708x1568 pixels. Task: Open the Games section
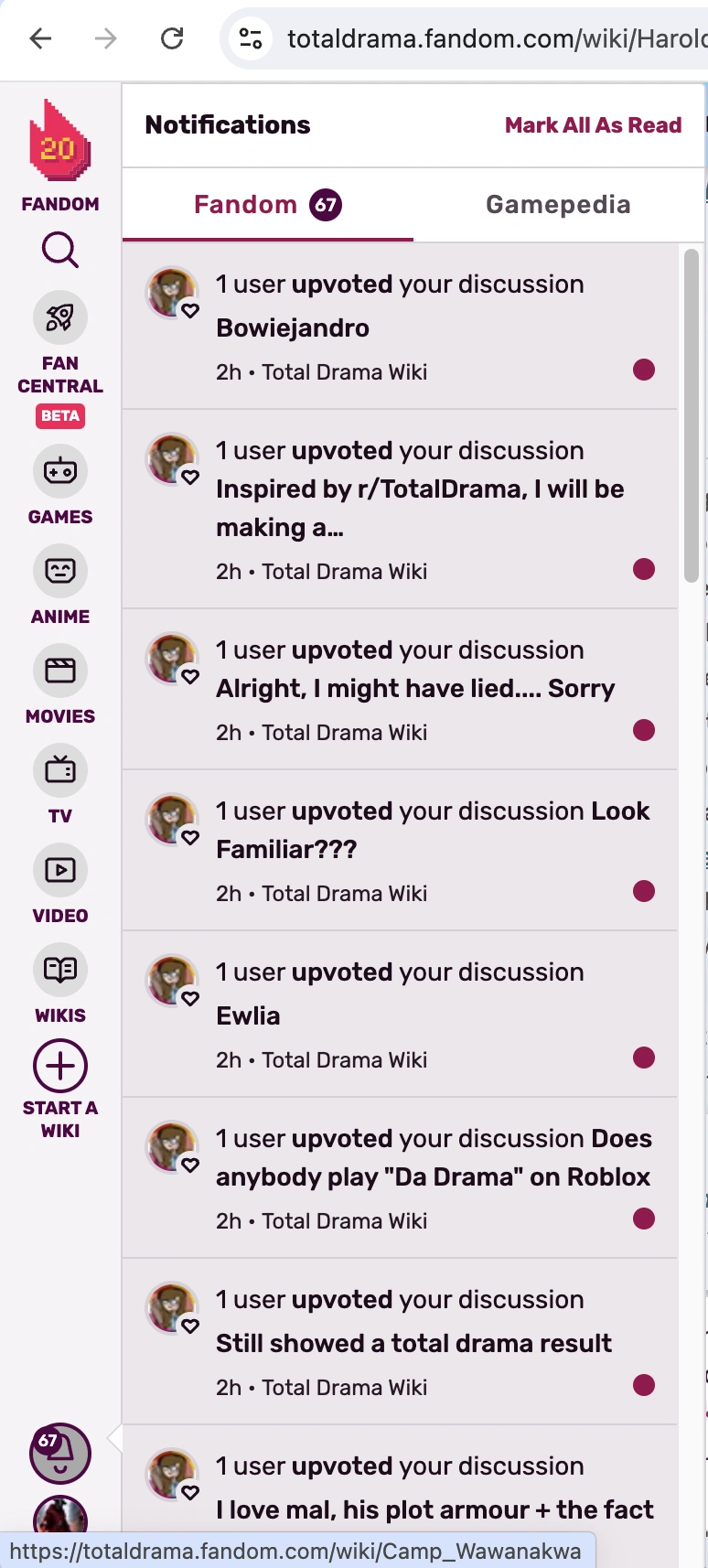point(60,486)
